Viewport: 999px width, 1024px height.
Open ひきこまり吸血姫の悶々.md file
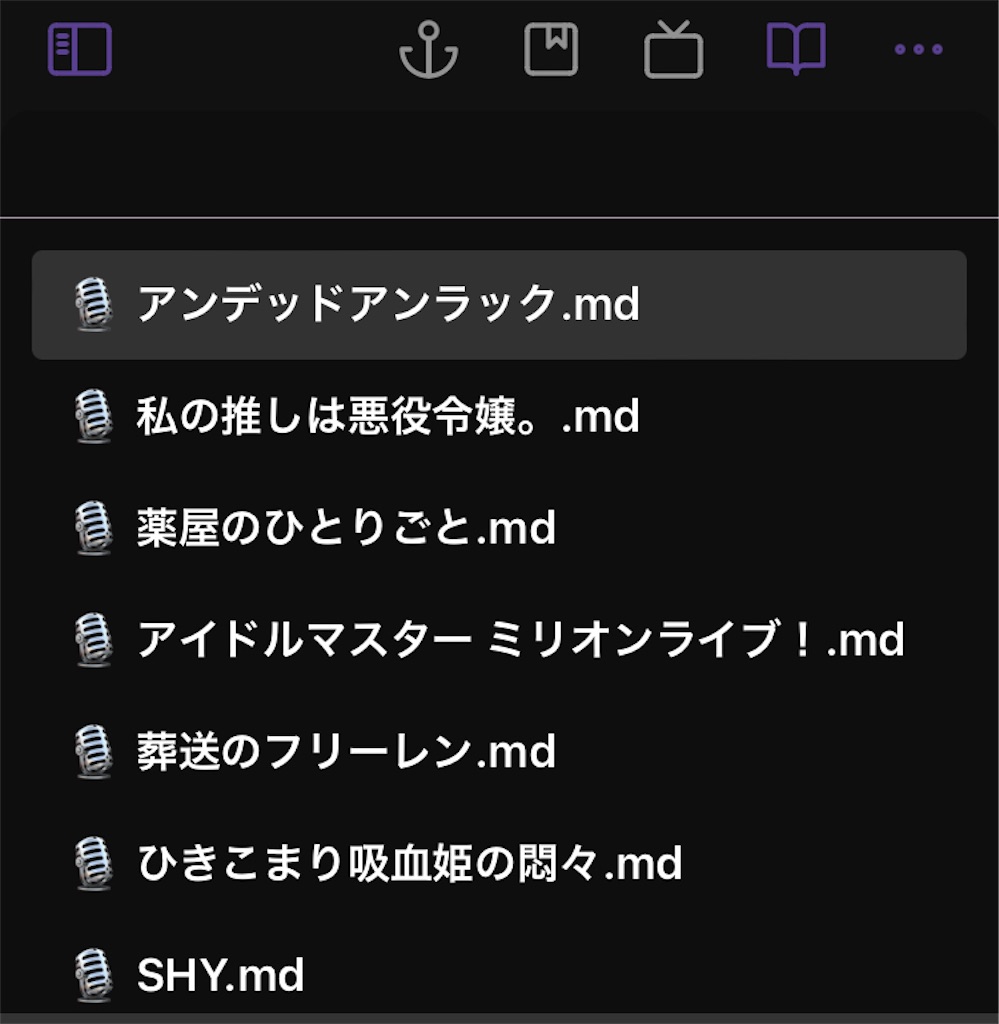409,863
